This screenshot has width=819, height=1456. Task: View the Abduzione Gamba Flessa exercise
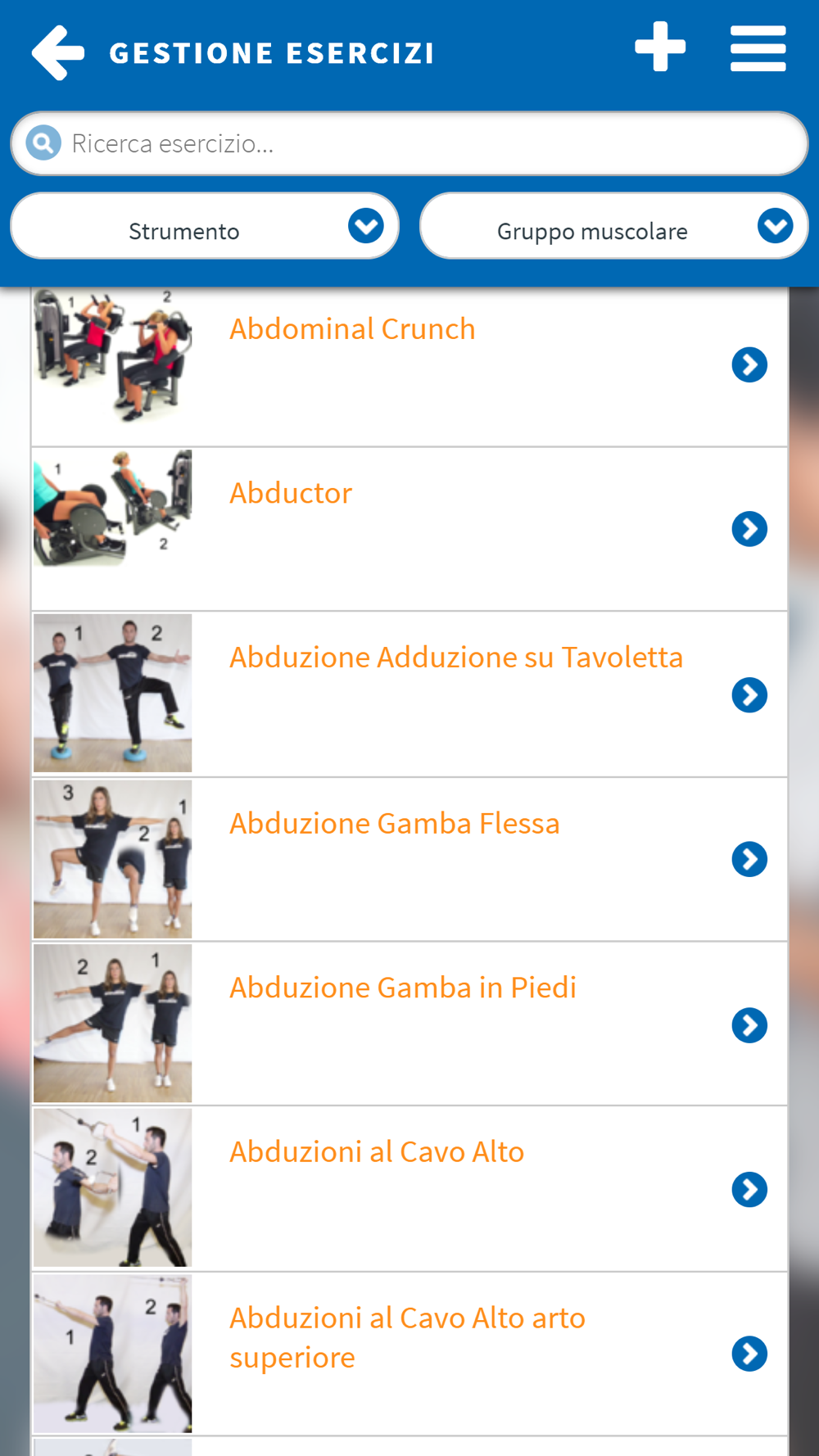coord(394,824)
